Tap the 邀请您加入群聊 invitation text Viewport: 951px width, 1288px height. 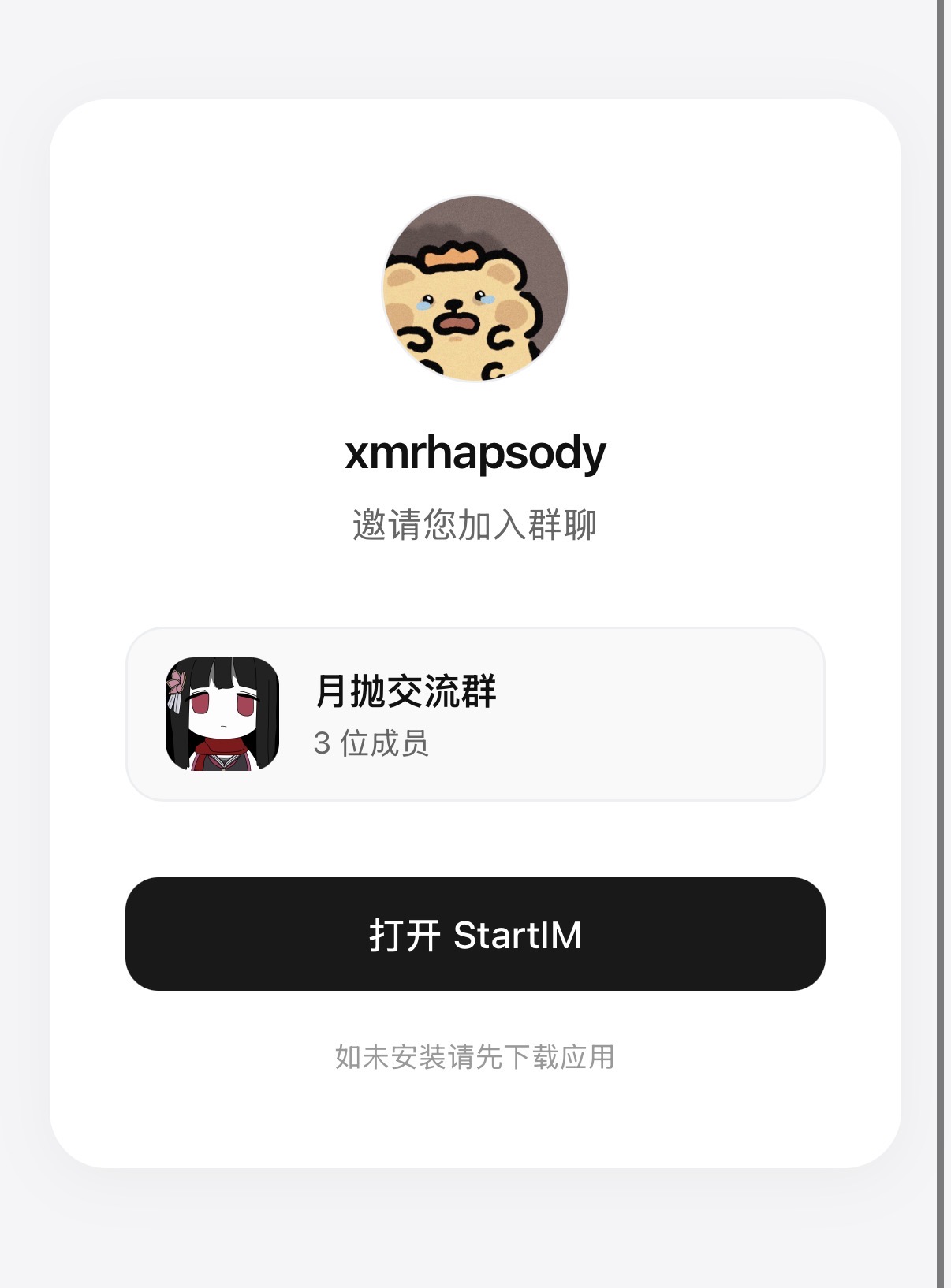tap(475, 521)
